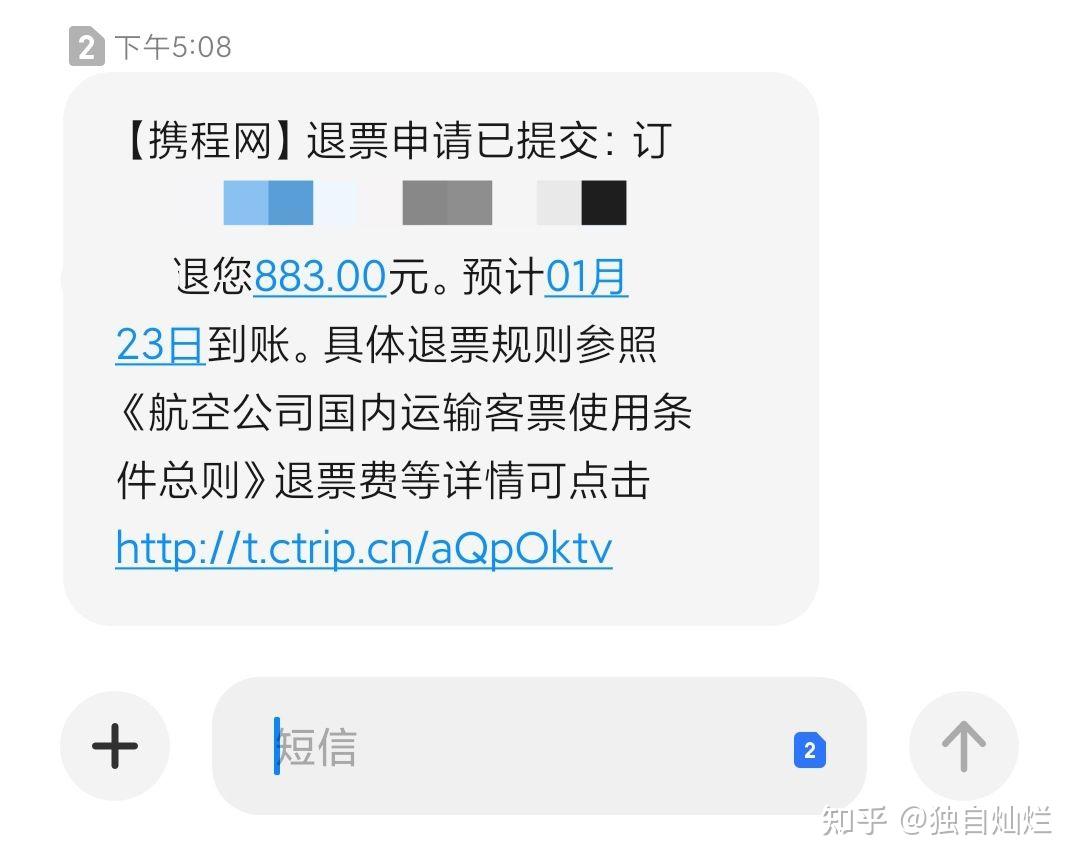The height and width of the screenshot is (865, 1080).
Task: Open the t.ctrip.cn refund details link
Action: click(x=363, y=549)
